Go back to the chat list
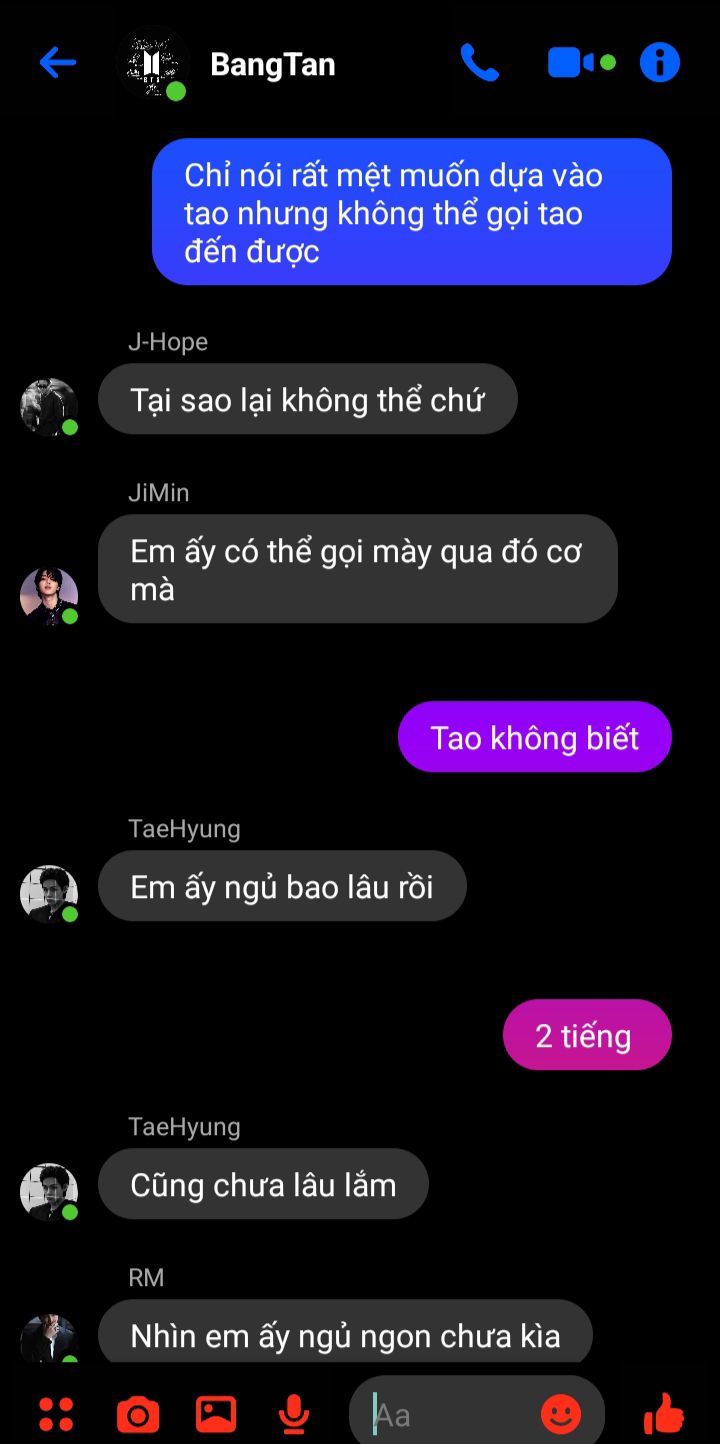720x1444 pixels. (x=58, y=63)
